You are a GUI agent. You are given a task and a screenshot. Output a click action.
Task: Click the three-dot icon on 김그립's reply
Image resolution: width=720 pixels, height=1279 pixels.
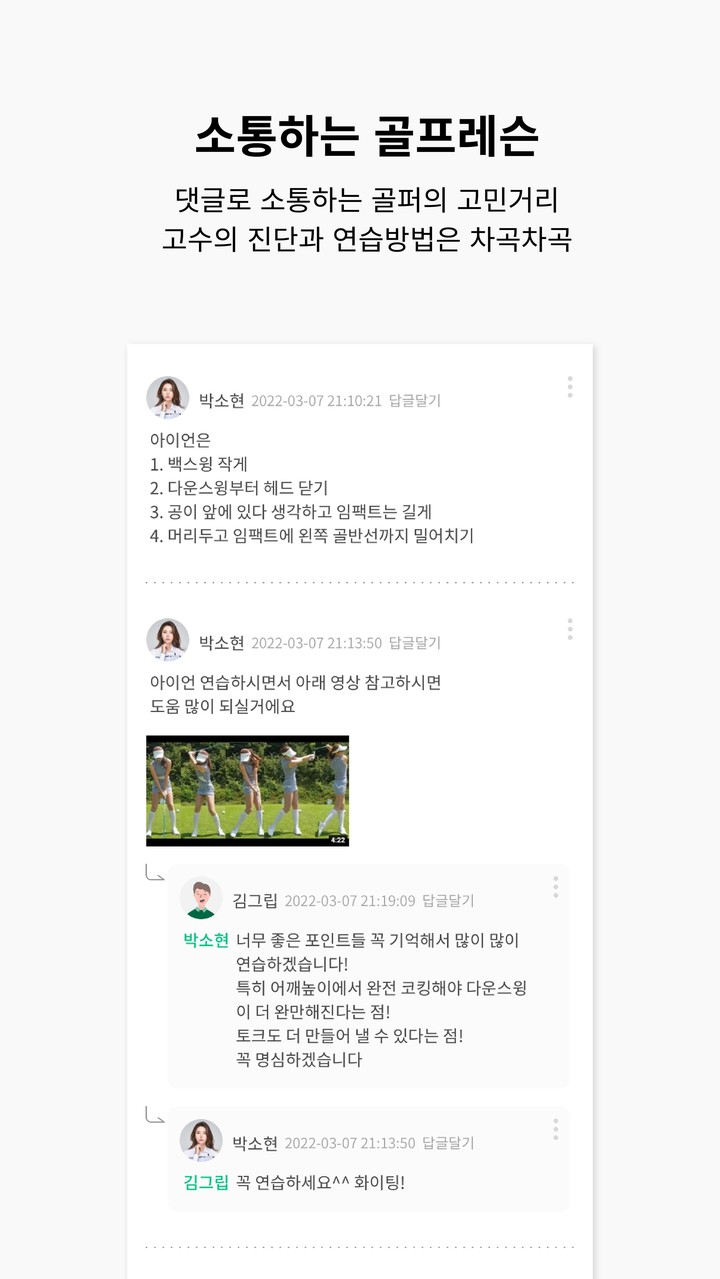pyautogui.click(x=555, y=886)
